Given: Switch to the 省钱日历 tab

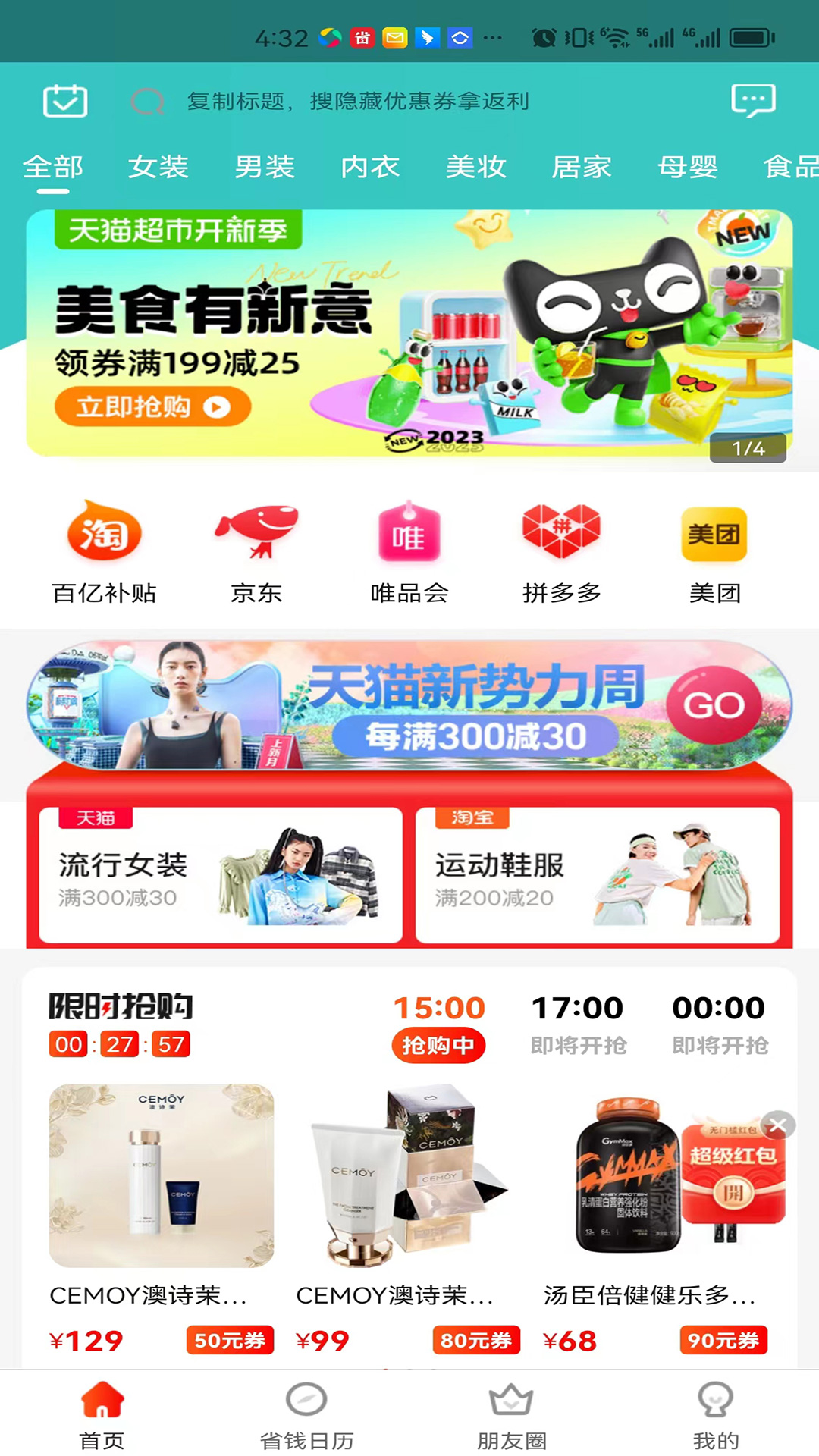Looking at the screenshot, I should pos(306,1415).
